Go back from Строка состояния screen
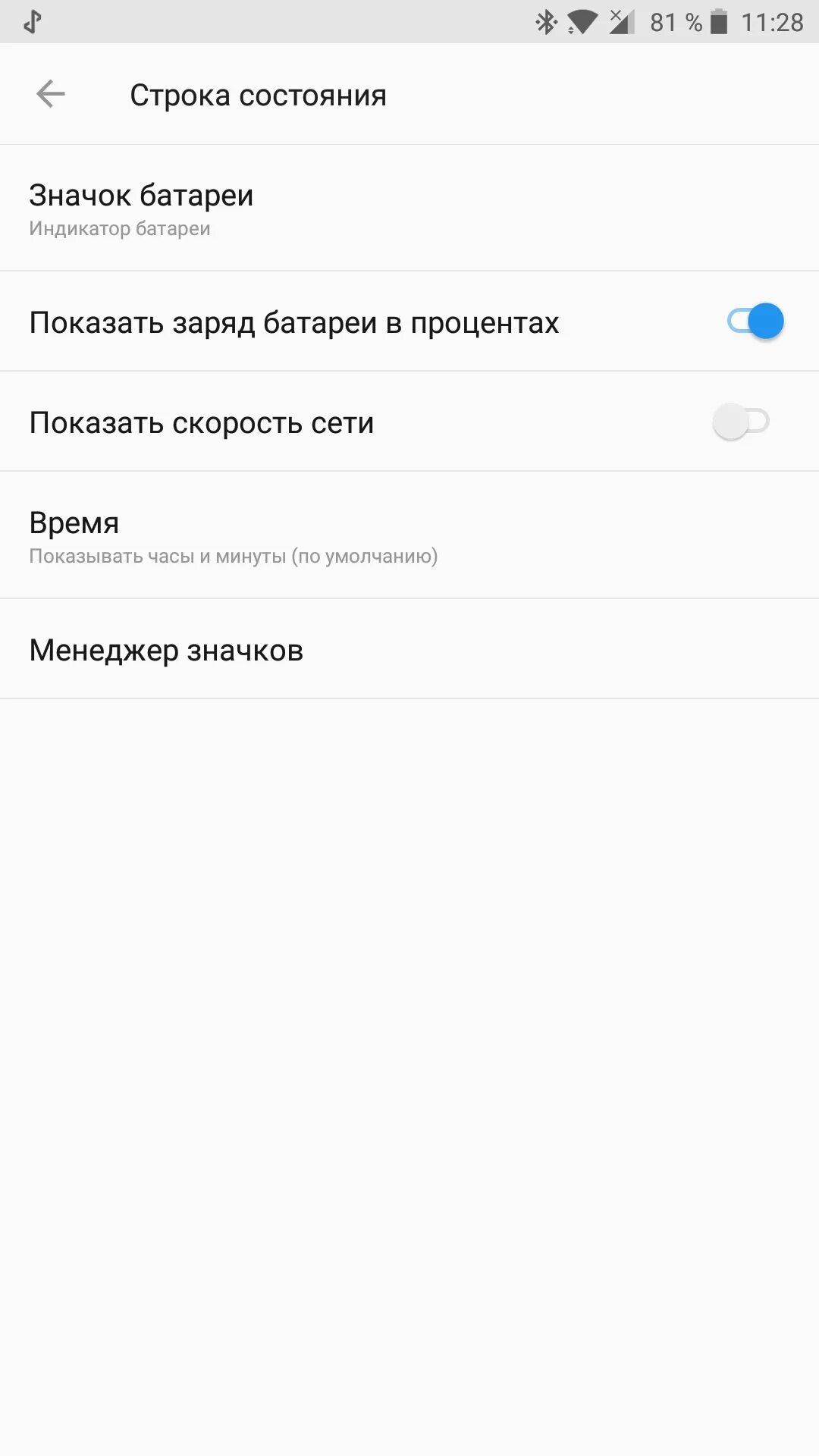 [51, 95]
